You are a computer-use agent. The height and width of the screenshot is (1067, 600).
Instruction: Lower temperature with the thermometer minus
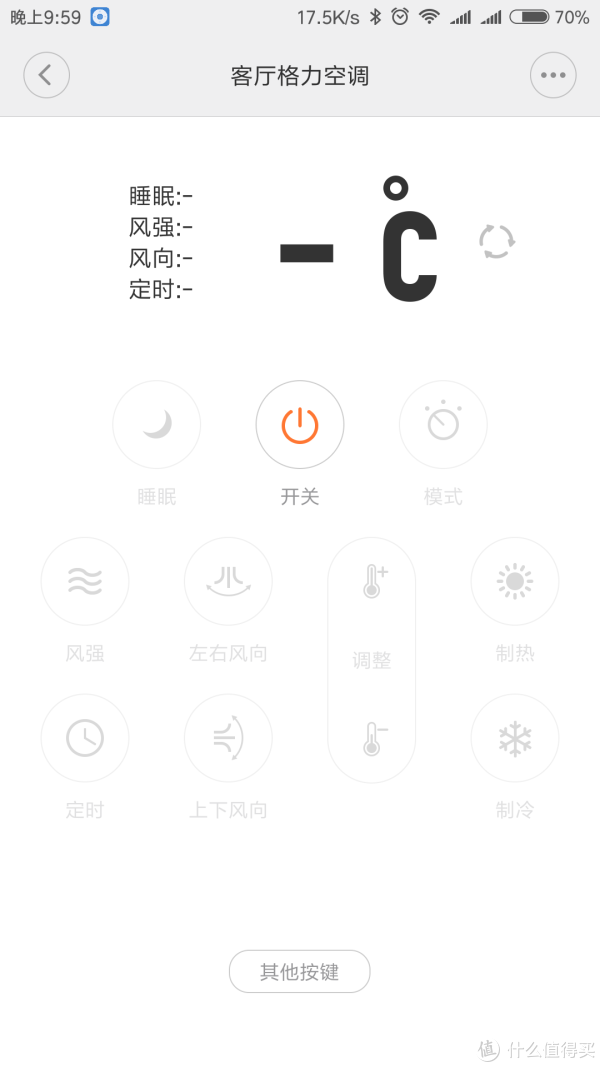pos(373,738)
